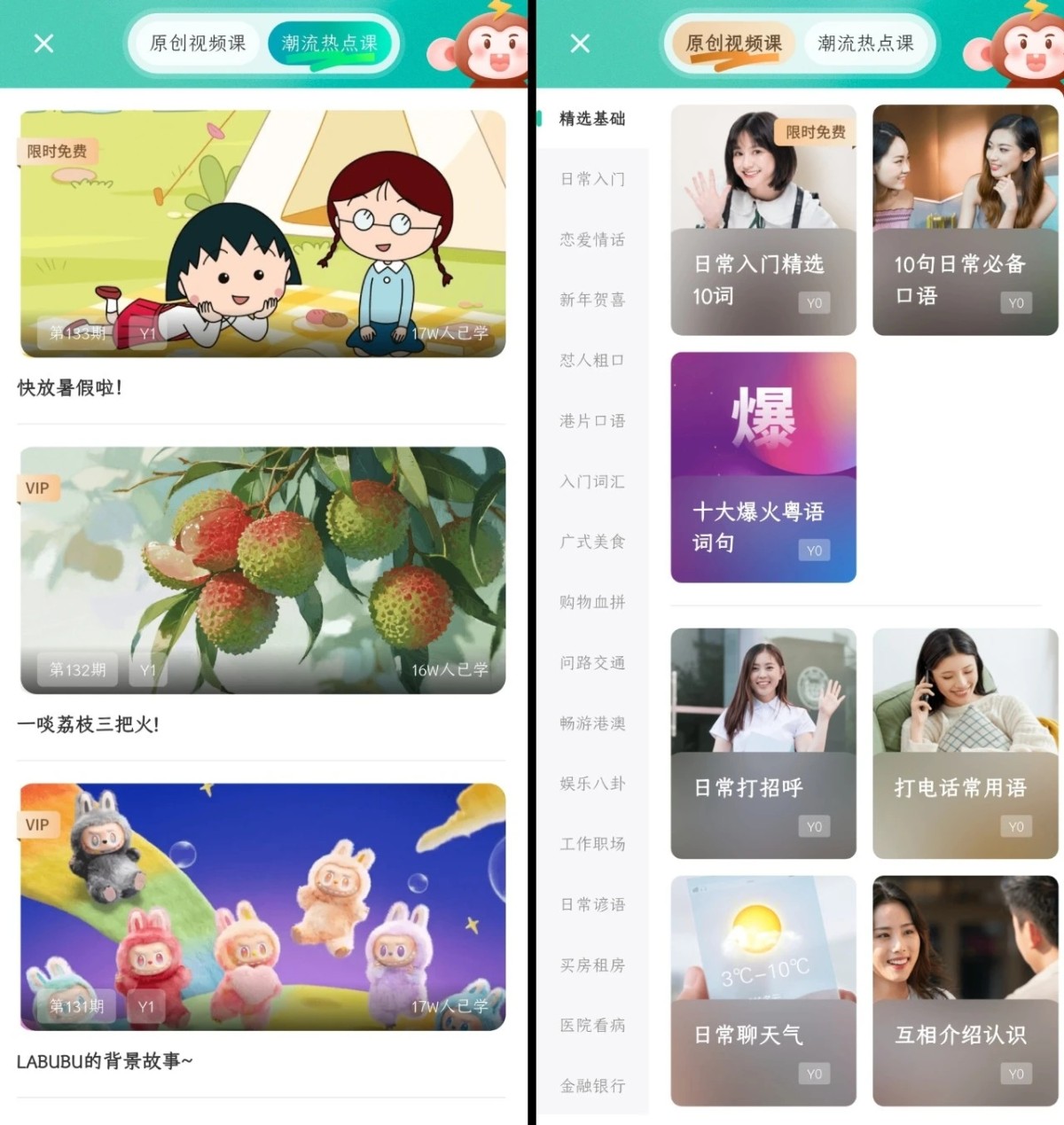
Task: Open the 日常打招呼 course
Action: click(x=763, y=743)
